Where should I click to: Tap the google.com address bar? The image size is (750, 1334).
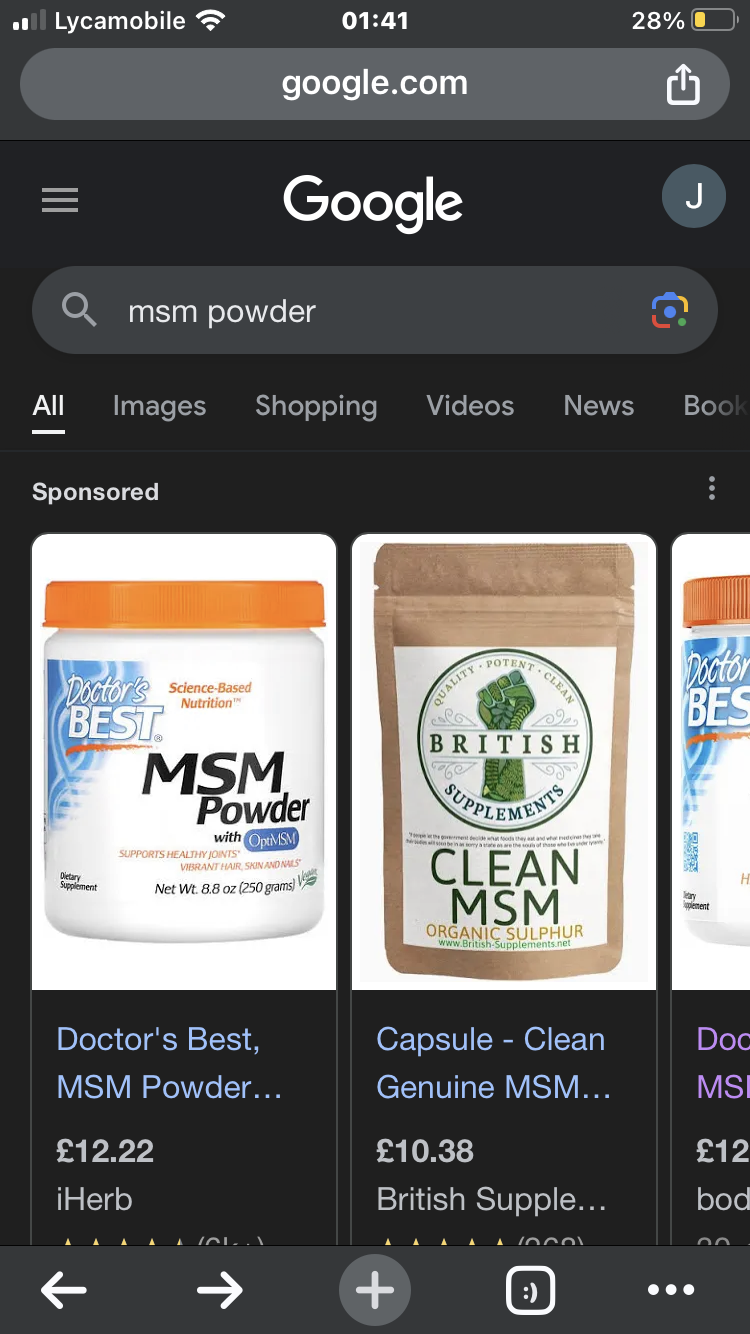pos(374,84)
